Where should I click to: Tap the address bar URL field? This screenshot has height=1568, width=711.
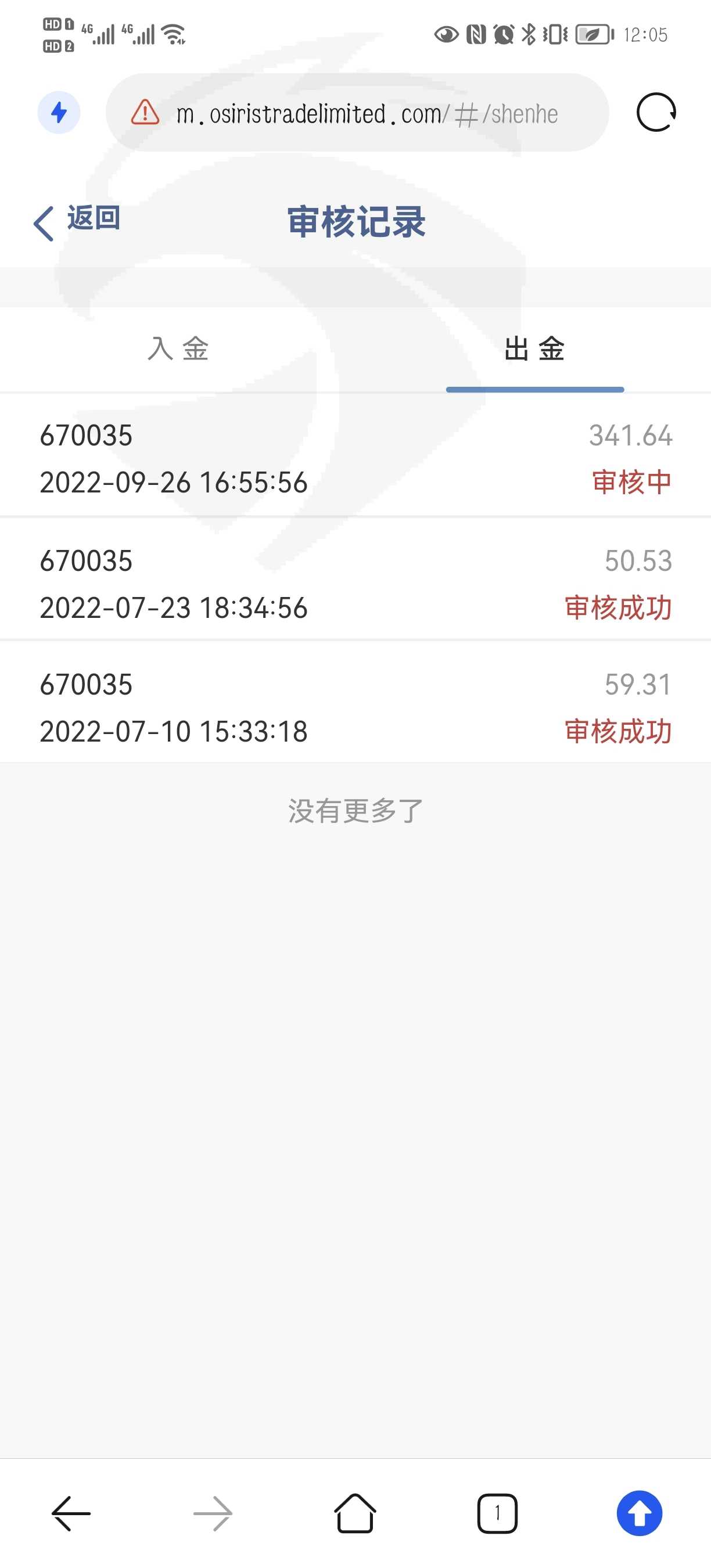[x=367, y=114]
